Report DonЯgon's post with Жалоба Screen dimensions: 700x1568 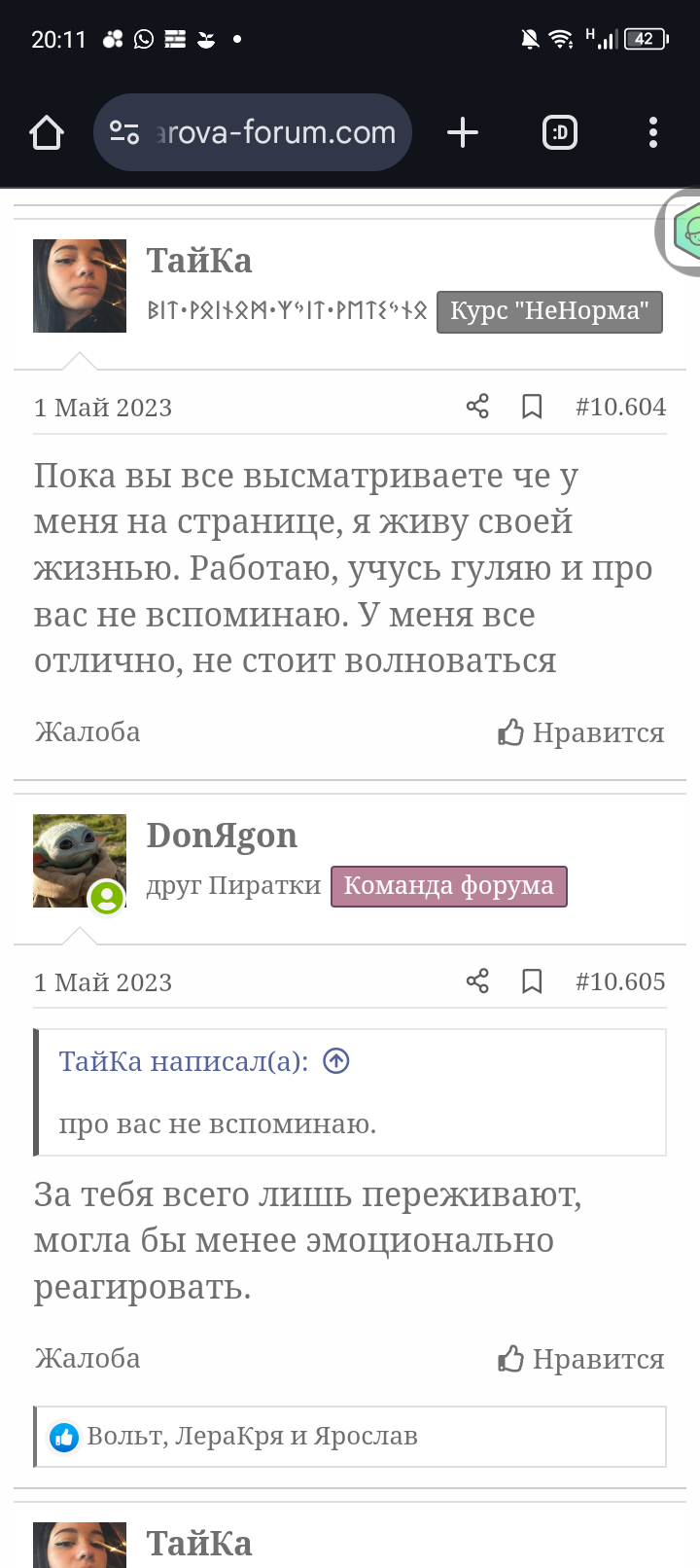click(x=87, y=1358)
